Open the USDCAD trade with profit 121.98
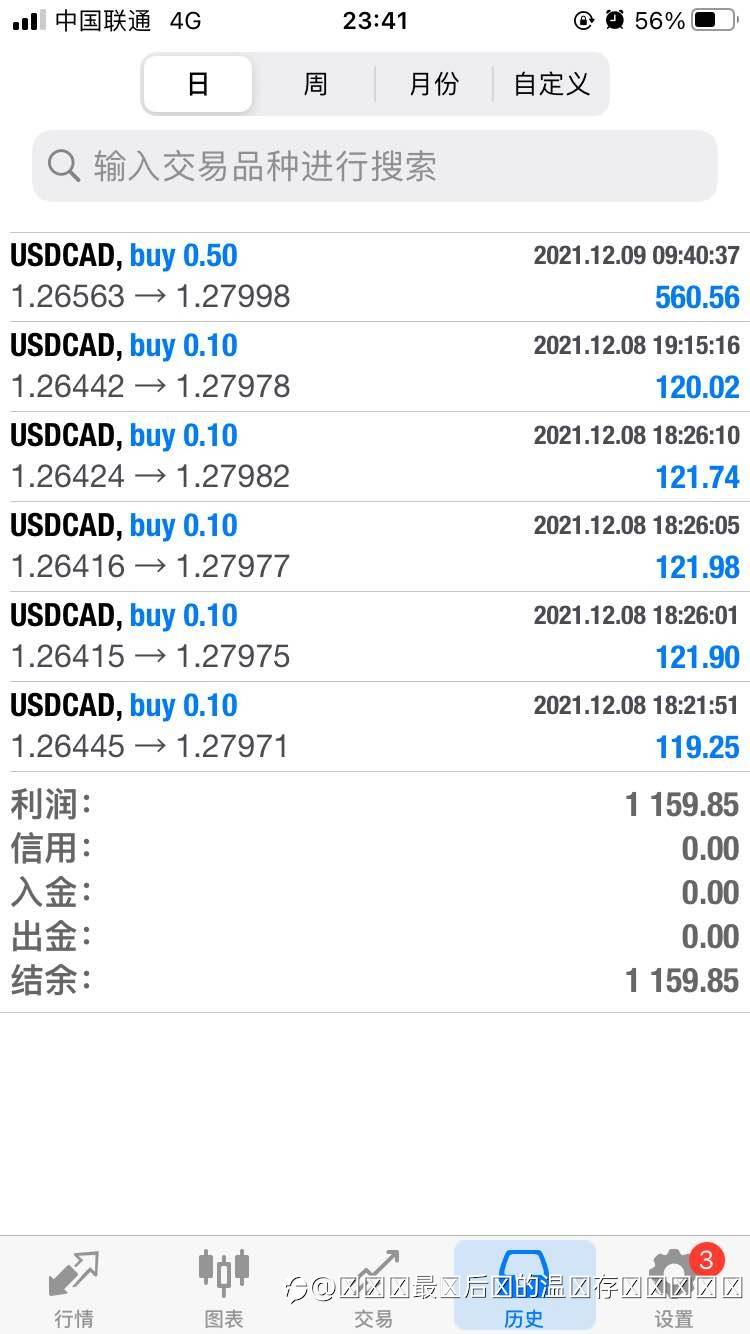Image resolution: width=750 pixels, height=1334 pixels. 375,546
